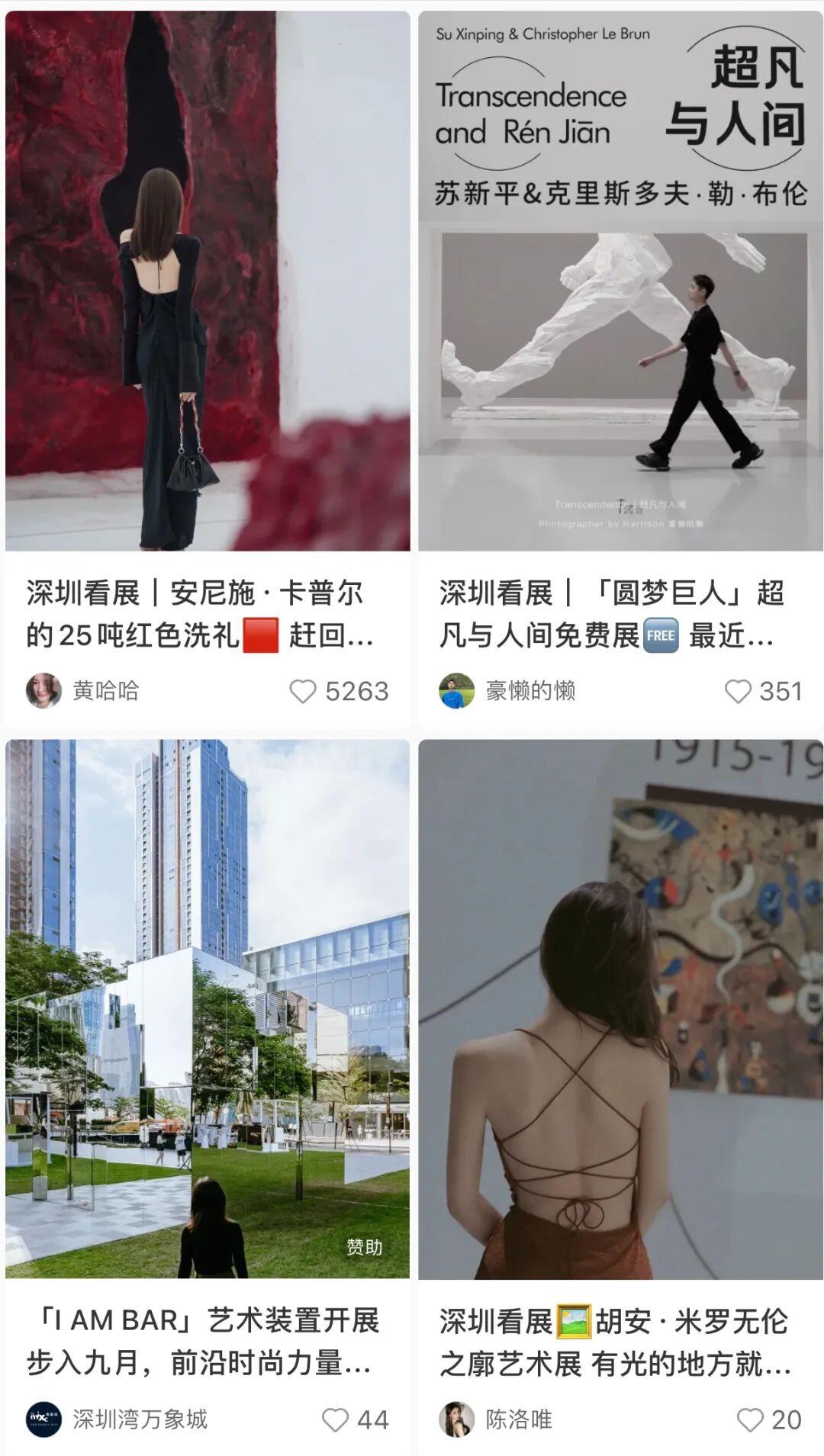The image size is (824, 1456).
Task: Visit 深圳湾万象城's profile
Action: pos(44,1419)
